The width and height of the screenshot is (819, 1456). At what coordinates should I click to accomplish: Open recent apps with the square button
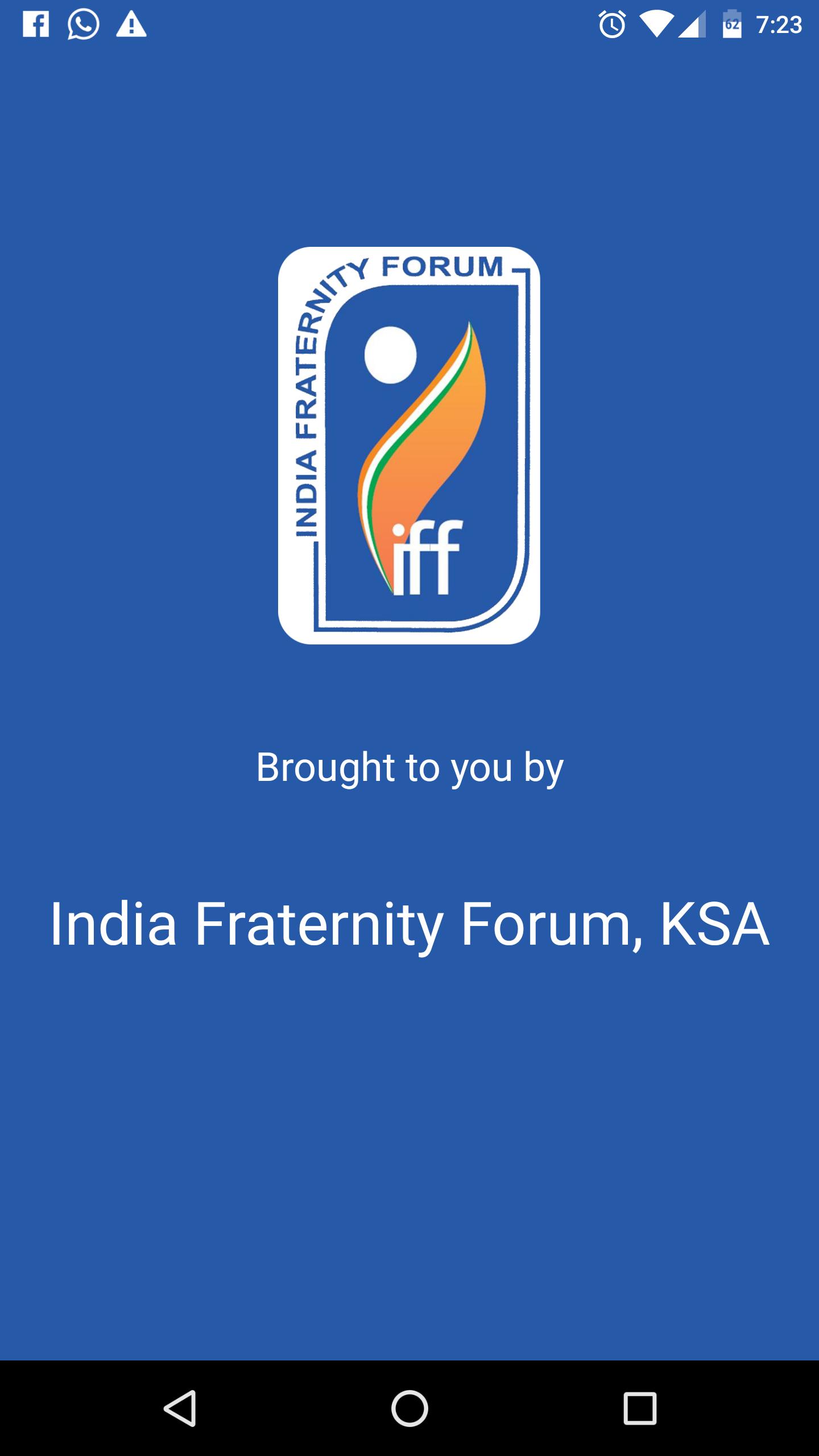(639, 1408)
